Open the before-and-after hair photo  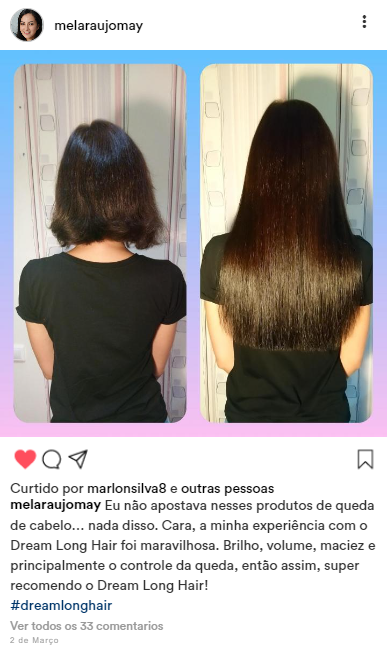coord(193,243)
